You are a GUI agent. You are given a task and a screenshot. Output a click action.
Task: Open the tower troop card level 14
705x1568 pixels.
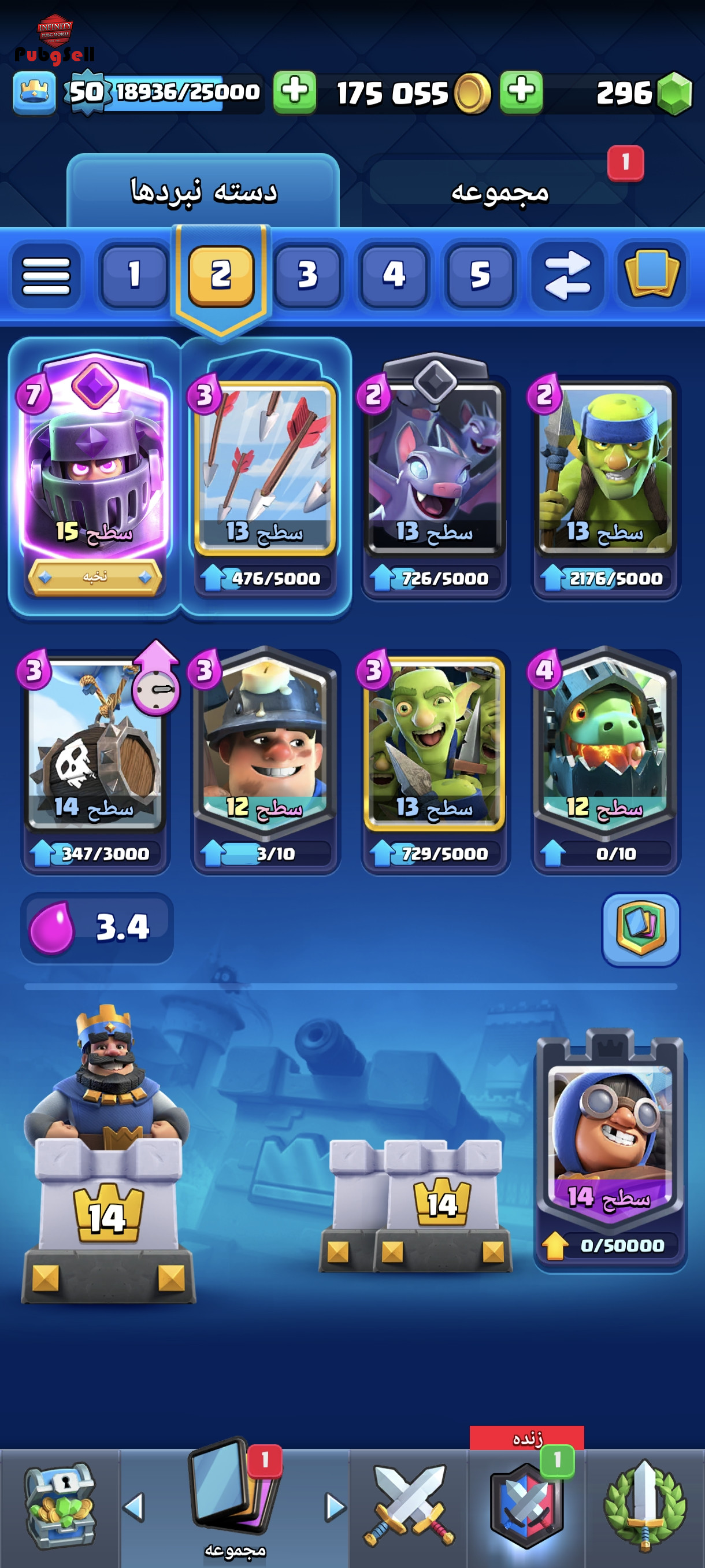610,1149
